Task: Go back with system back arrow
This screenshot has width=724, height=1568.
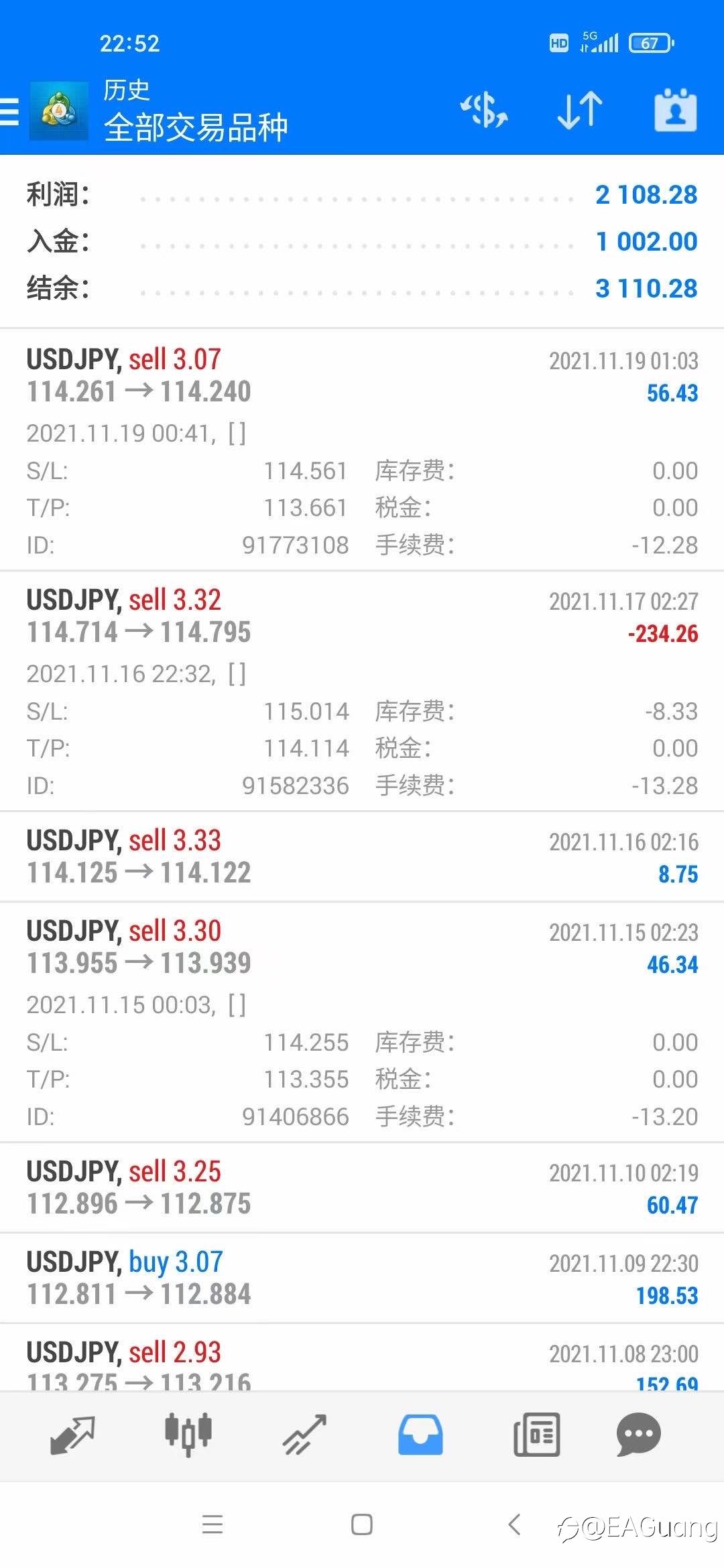Action: (514, 1525)
